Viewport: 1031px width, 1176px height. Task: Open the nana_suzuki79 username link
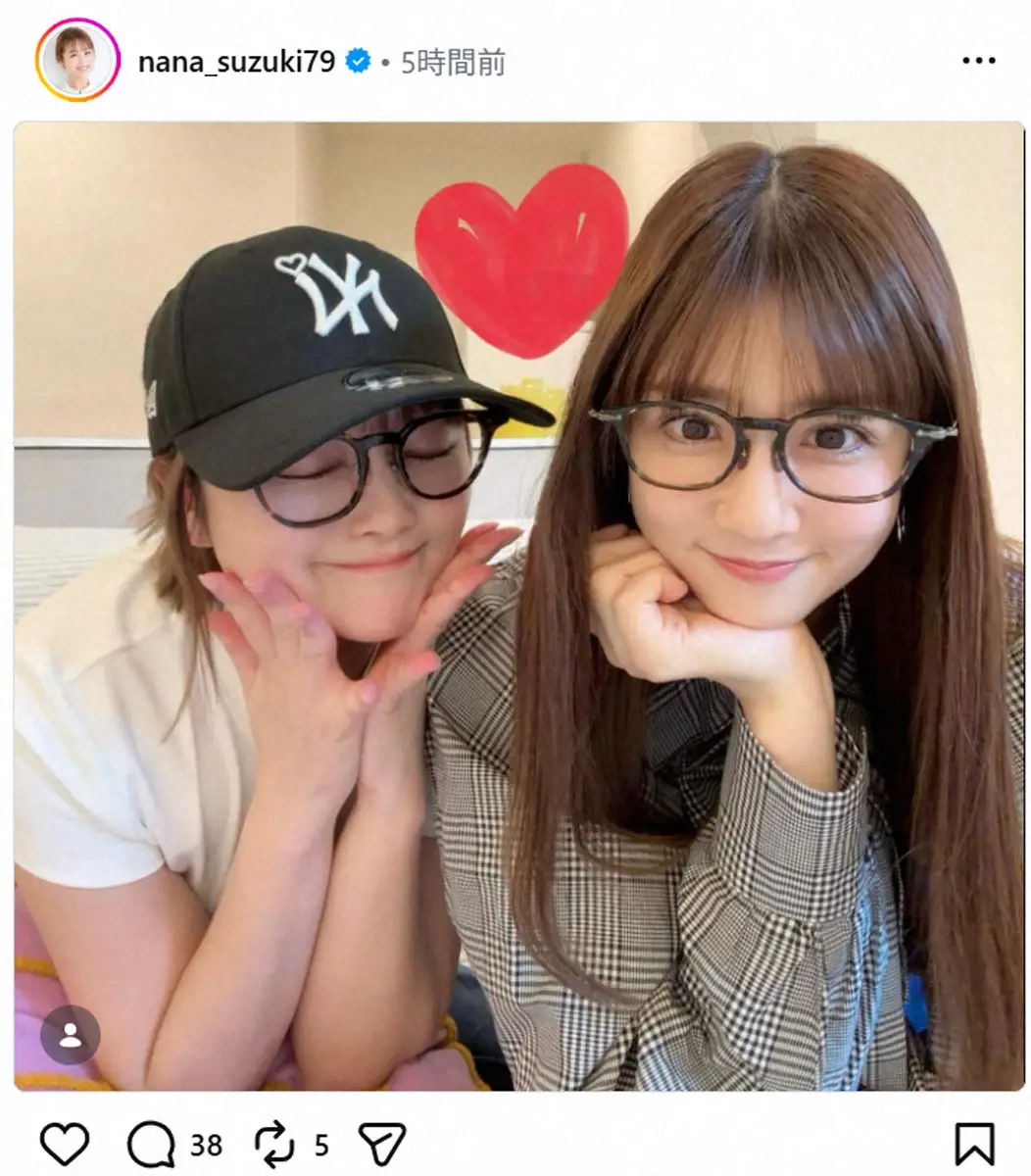click(236, 62)
